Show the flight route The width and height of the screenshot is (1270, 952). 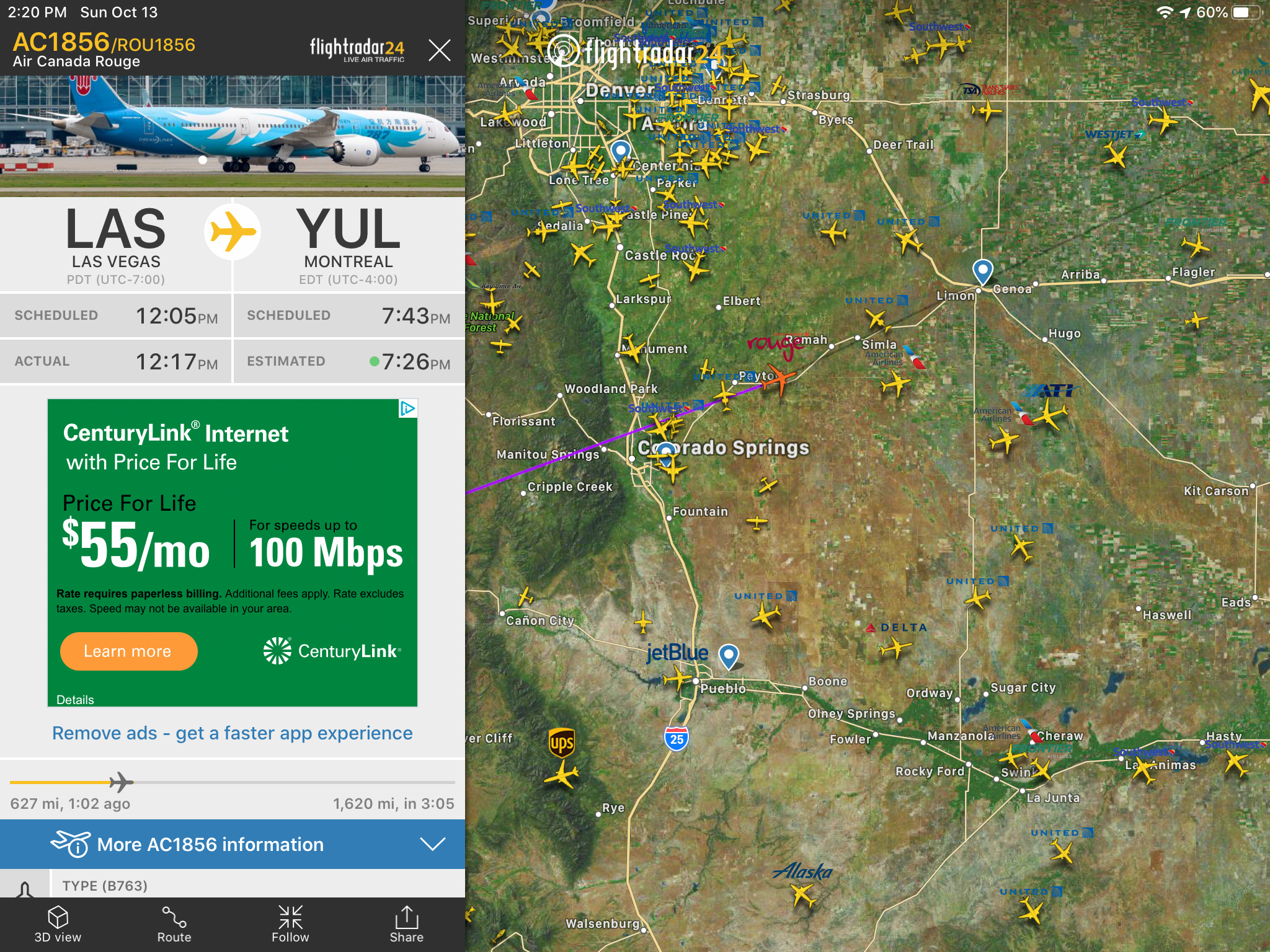tap(174, 924)
